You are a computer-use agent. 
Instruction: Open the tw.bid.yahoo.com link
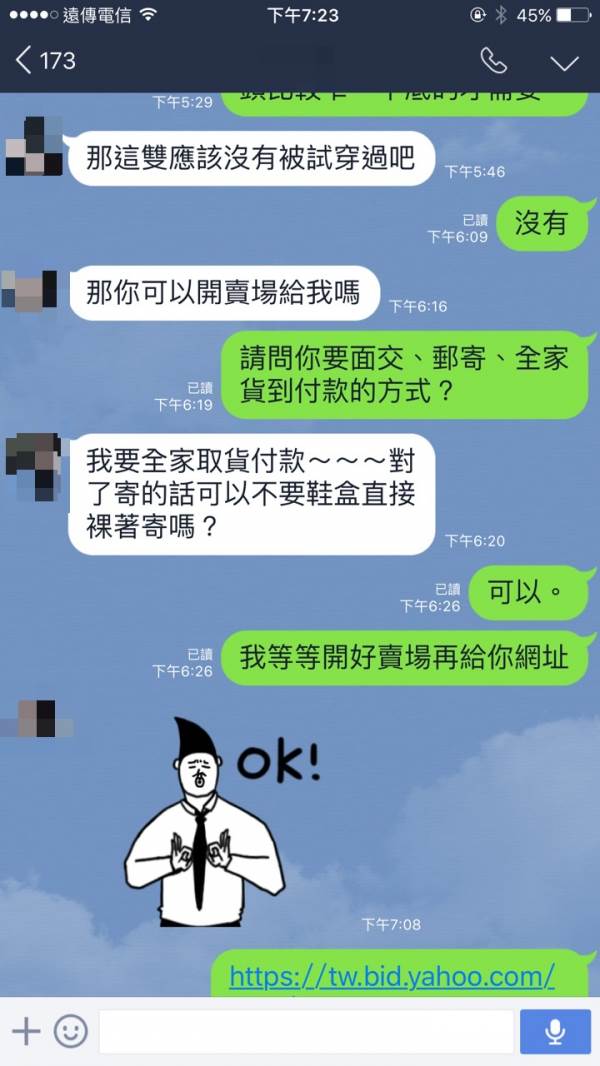click(x=392, y=976)
